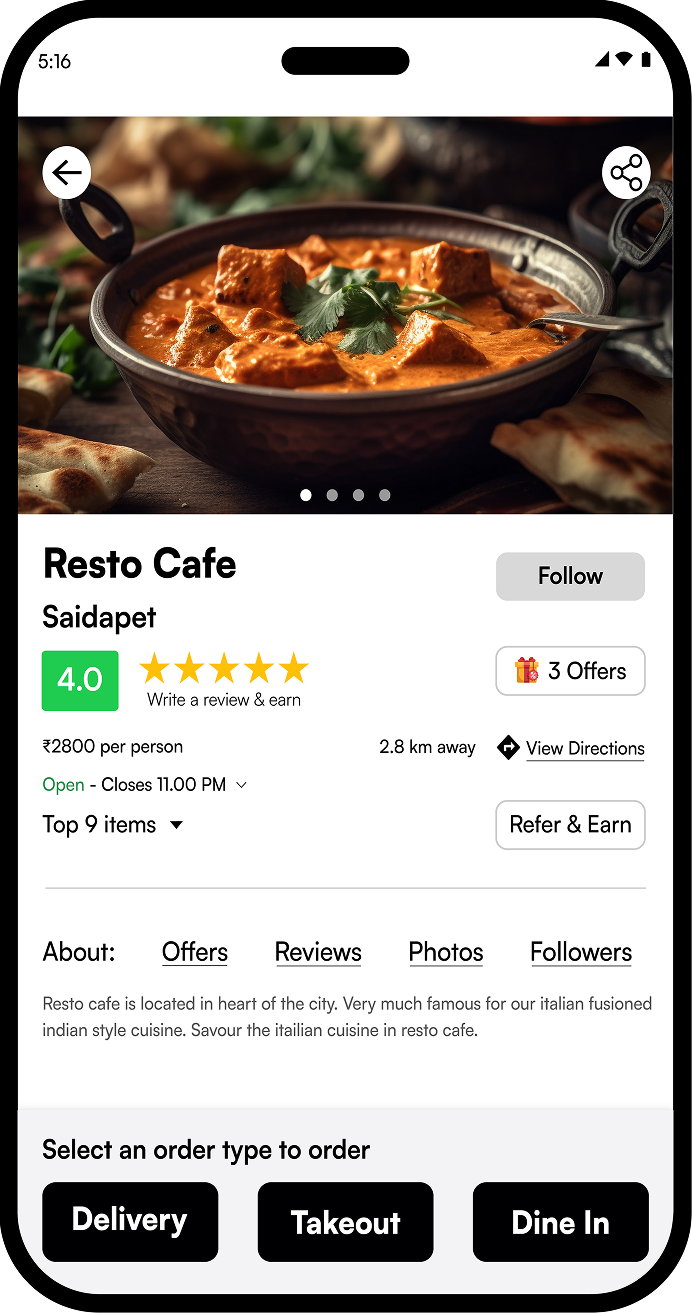Switch to the Offers tab
The width and height of the screenshot is (692, 1313).
195,952
